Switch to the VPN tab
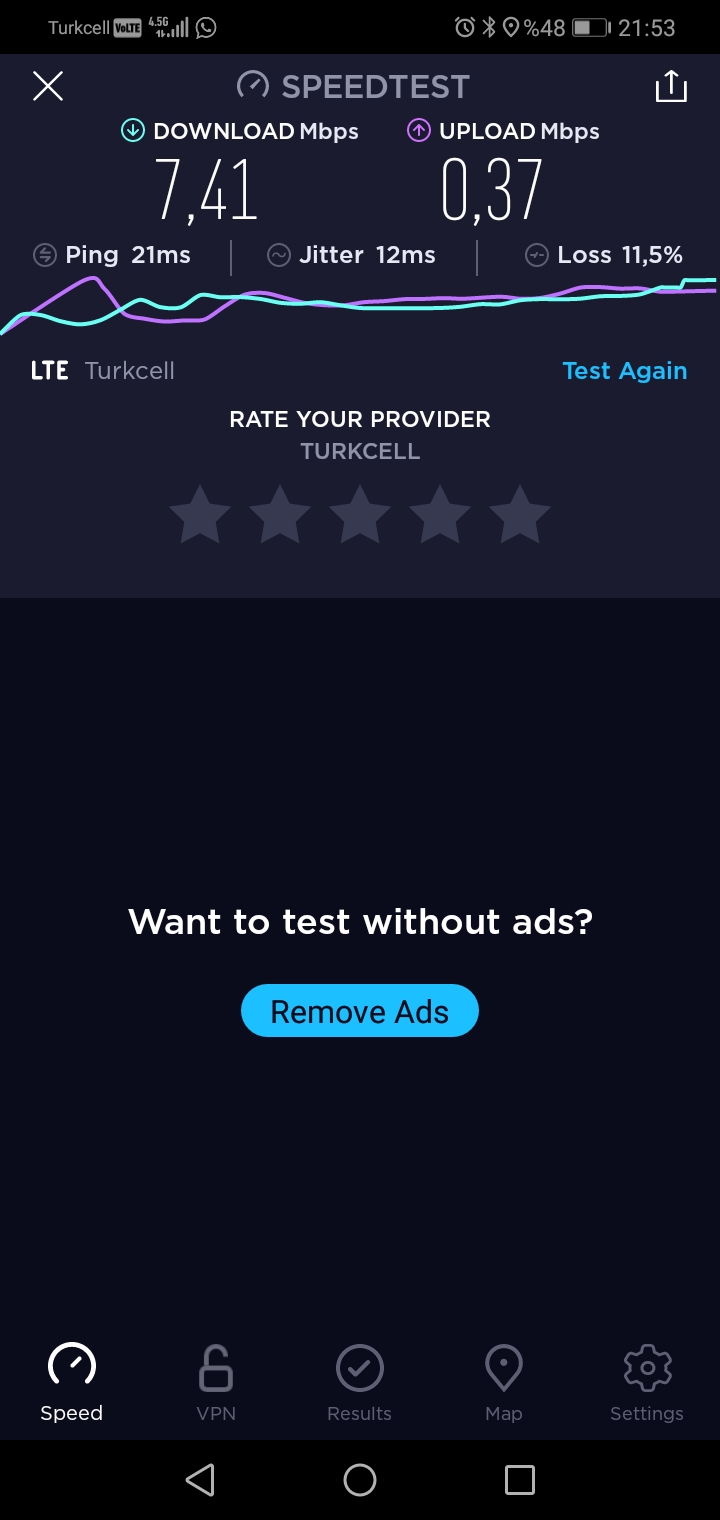The width and height of the screenshot is (720, 1520). [216, 1383]
